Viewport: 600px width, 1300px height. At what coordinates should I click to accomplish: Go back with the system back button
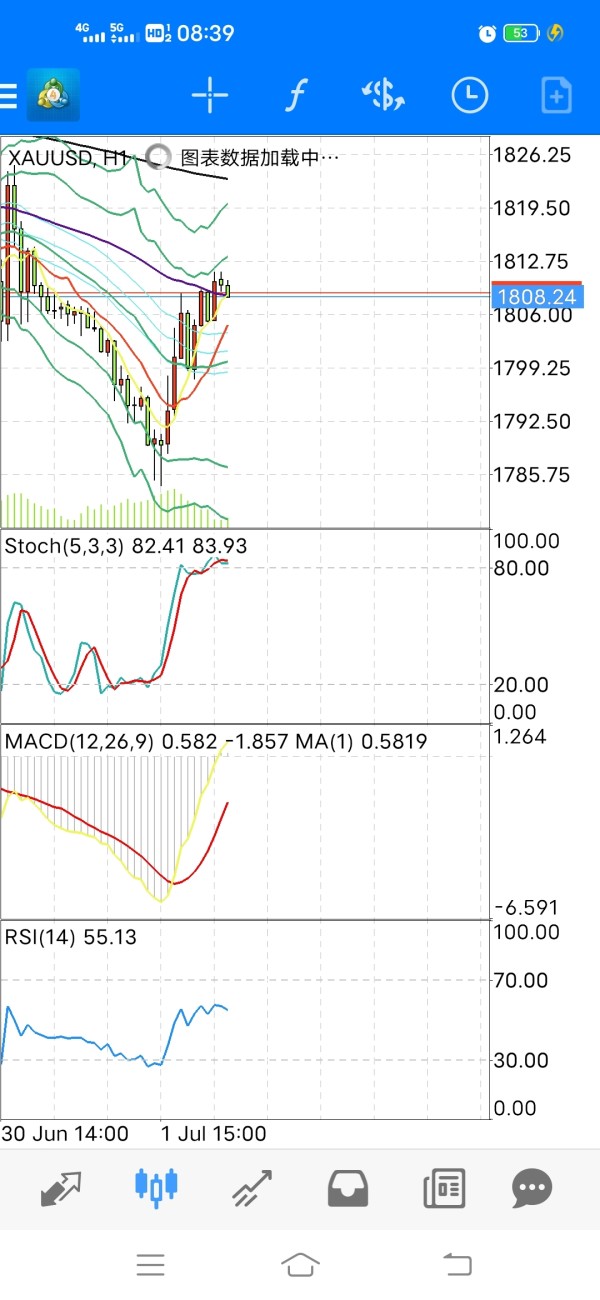[456, 1264]
